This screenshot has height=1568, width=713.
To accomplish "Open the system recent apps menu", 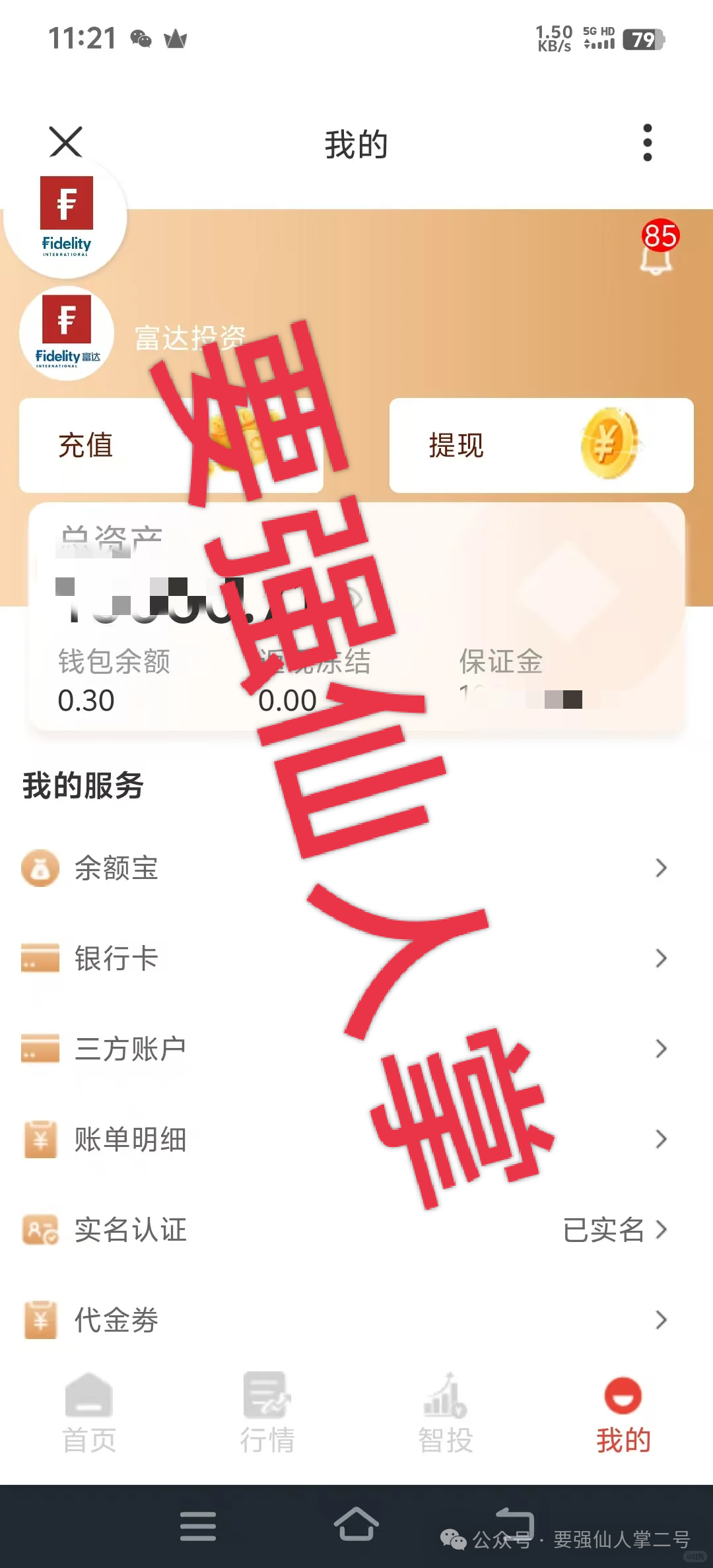I will tap(198, 1526).
